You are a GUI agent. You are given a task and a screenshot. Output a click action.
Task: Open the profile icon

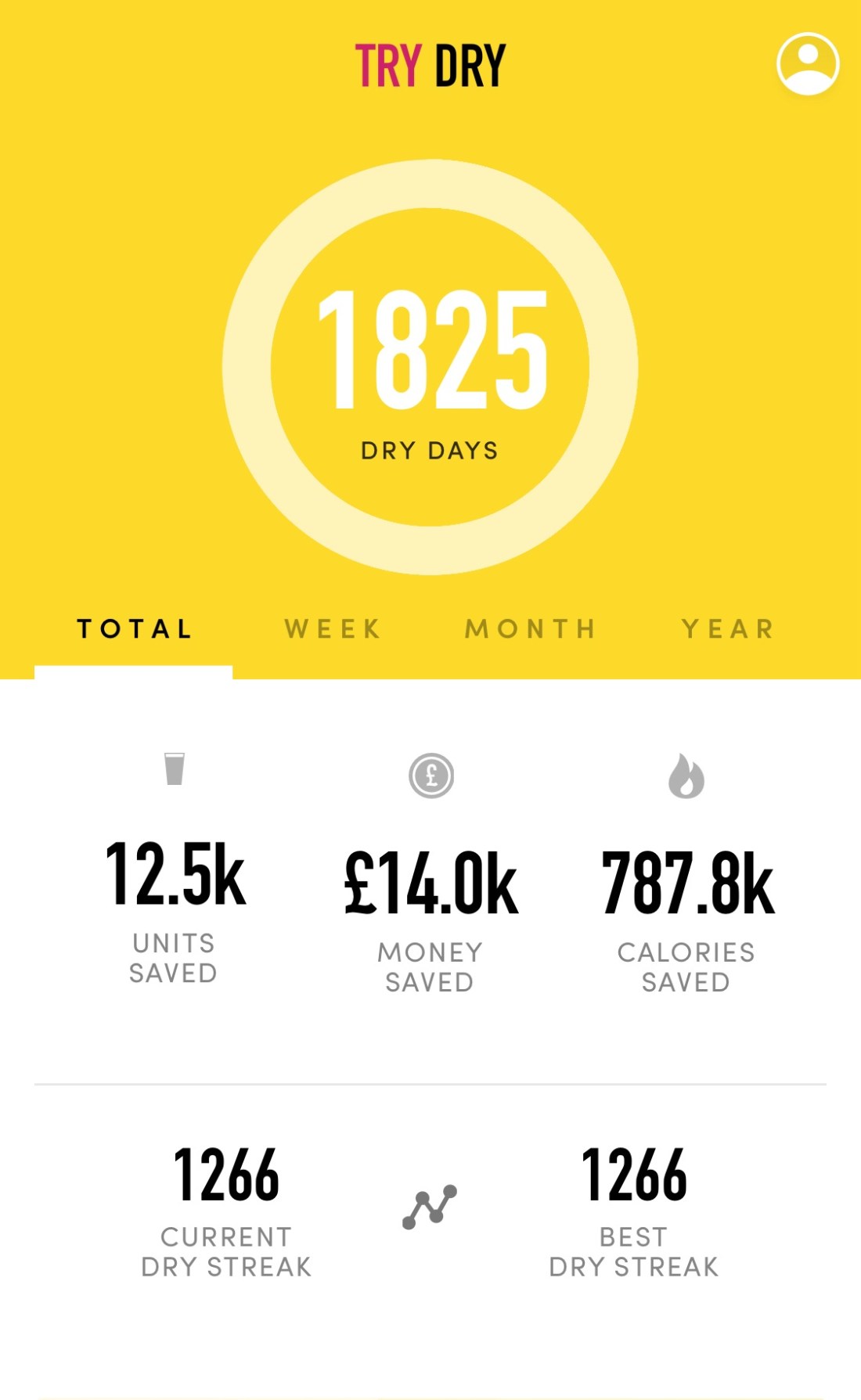tap(808, 64)
